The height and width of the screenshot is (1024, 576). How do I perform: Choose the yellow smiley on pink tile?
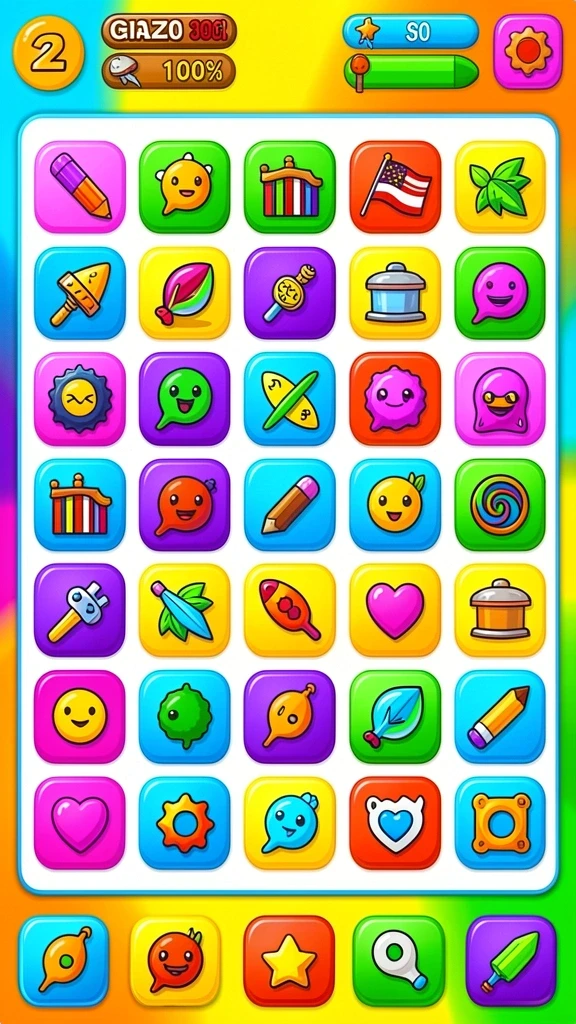tap(80, 716)
